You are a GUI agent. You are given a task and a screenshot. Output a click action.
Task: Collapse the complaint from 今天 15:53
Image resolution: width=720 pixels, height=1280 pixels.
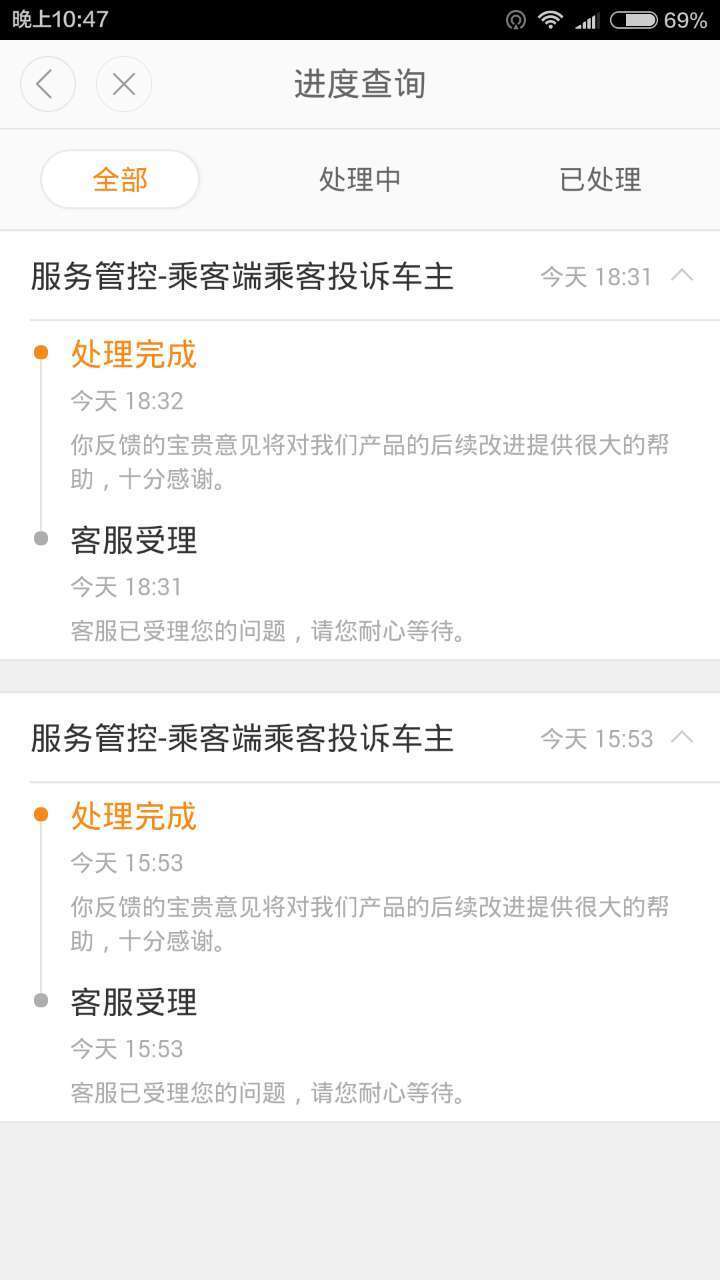682,737
